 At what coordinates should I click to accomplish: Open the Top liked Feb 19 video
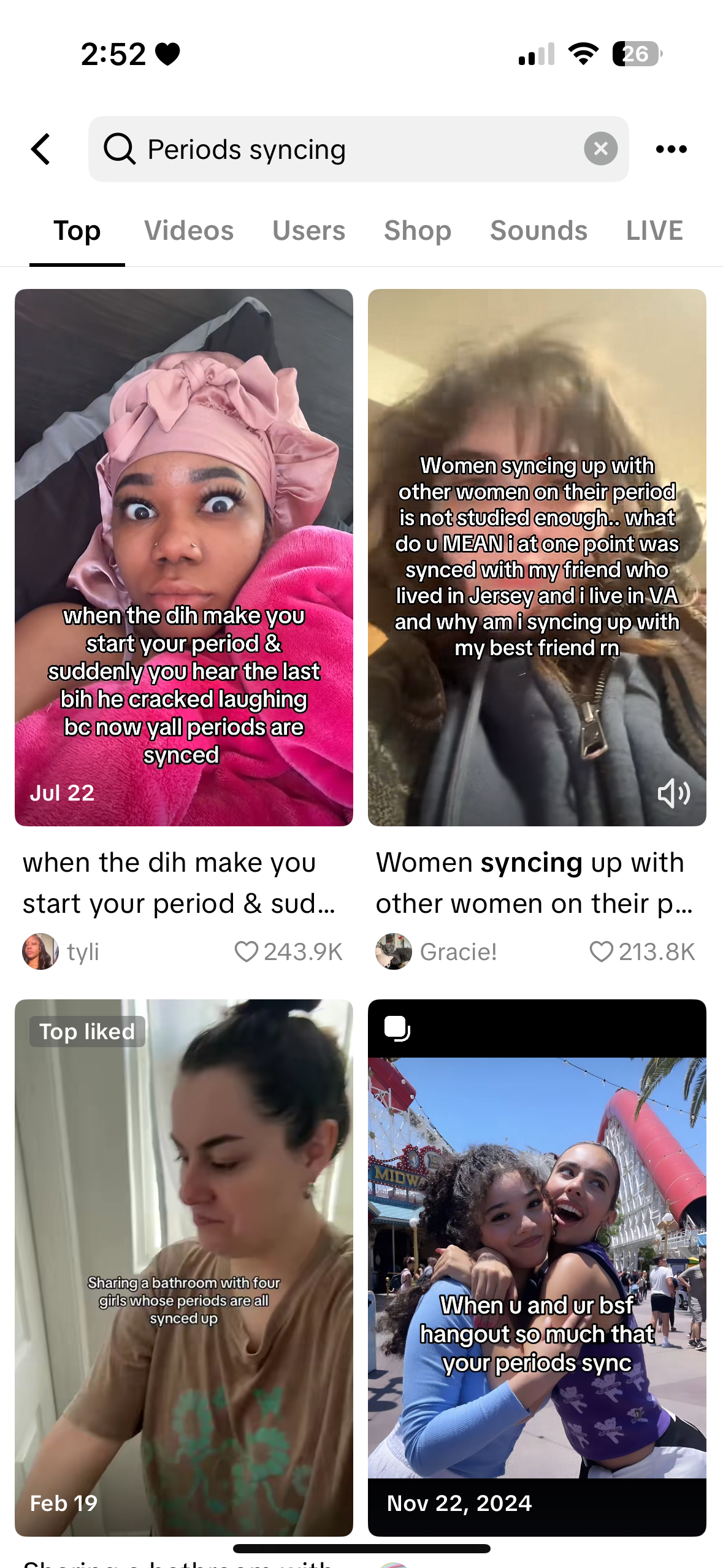[184, 1267]
